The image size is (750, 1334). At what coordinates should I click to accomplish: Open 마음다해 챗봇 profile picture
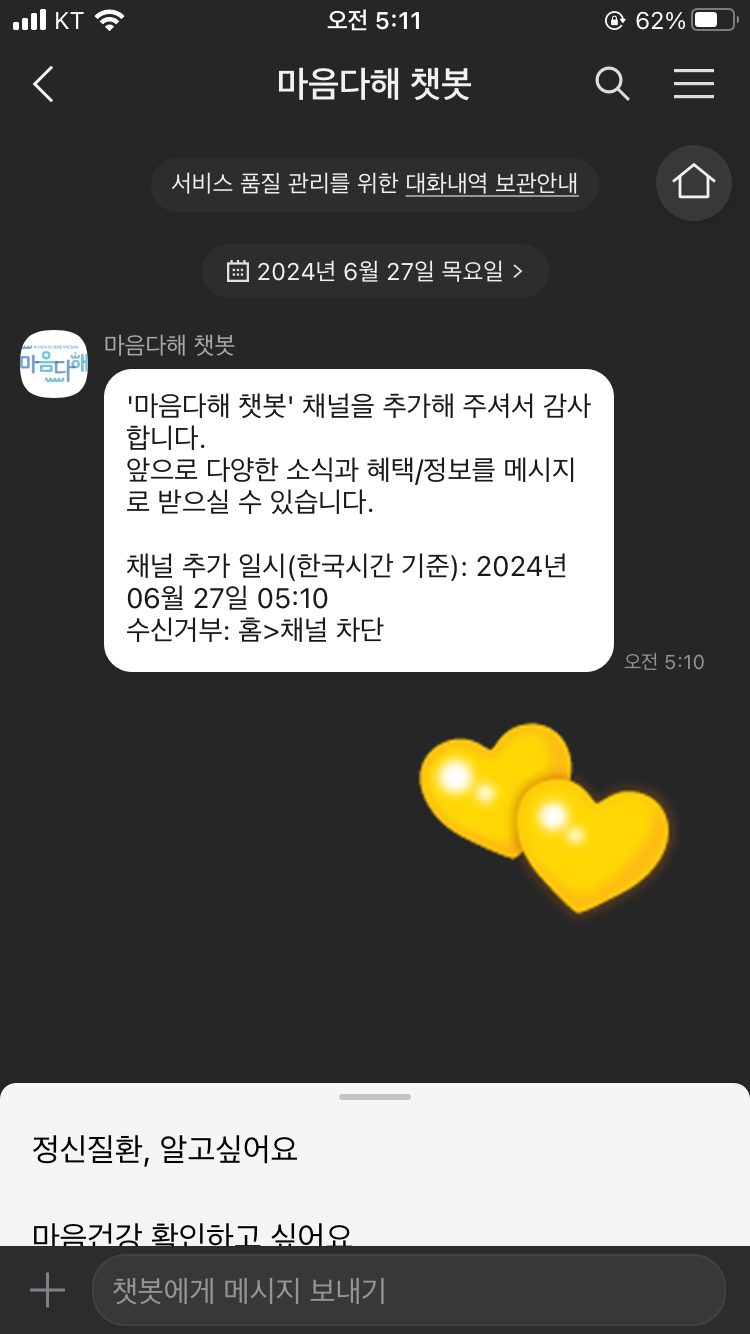pyautogui.click(x=54, y=364)
